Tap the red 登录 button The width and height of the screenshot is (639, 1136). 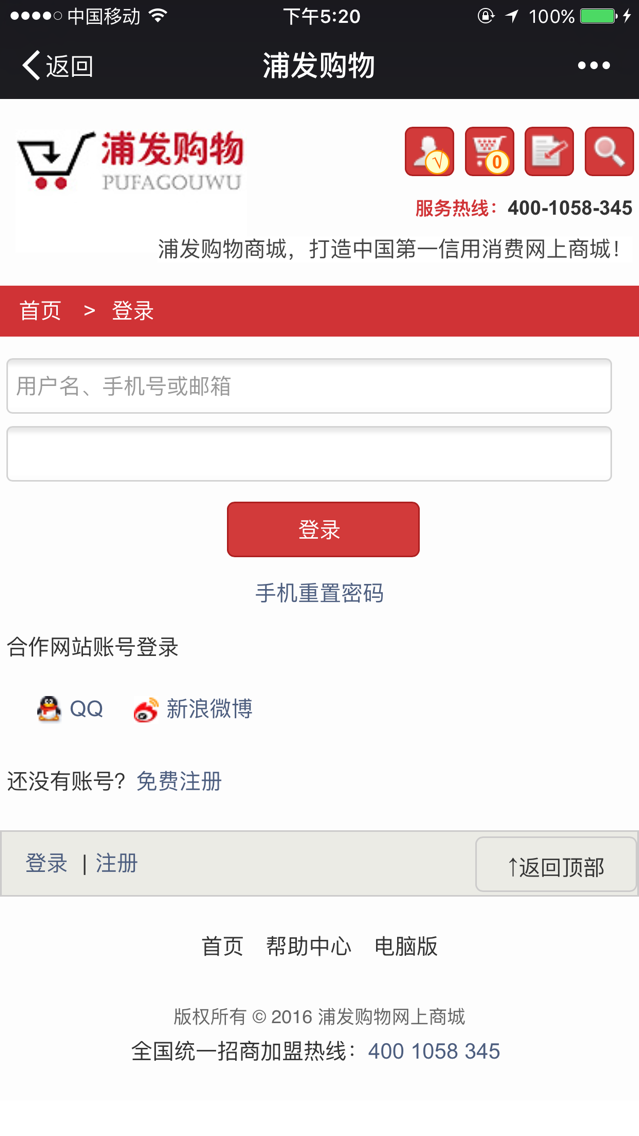click(x=322, y=530)
